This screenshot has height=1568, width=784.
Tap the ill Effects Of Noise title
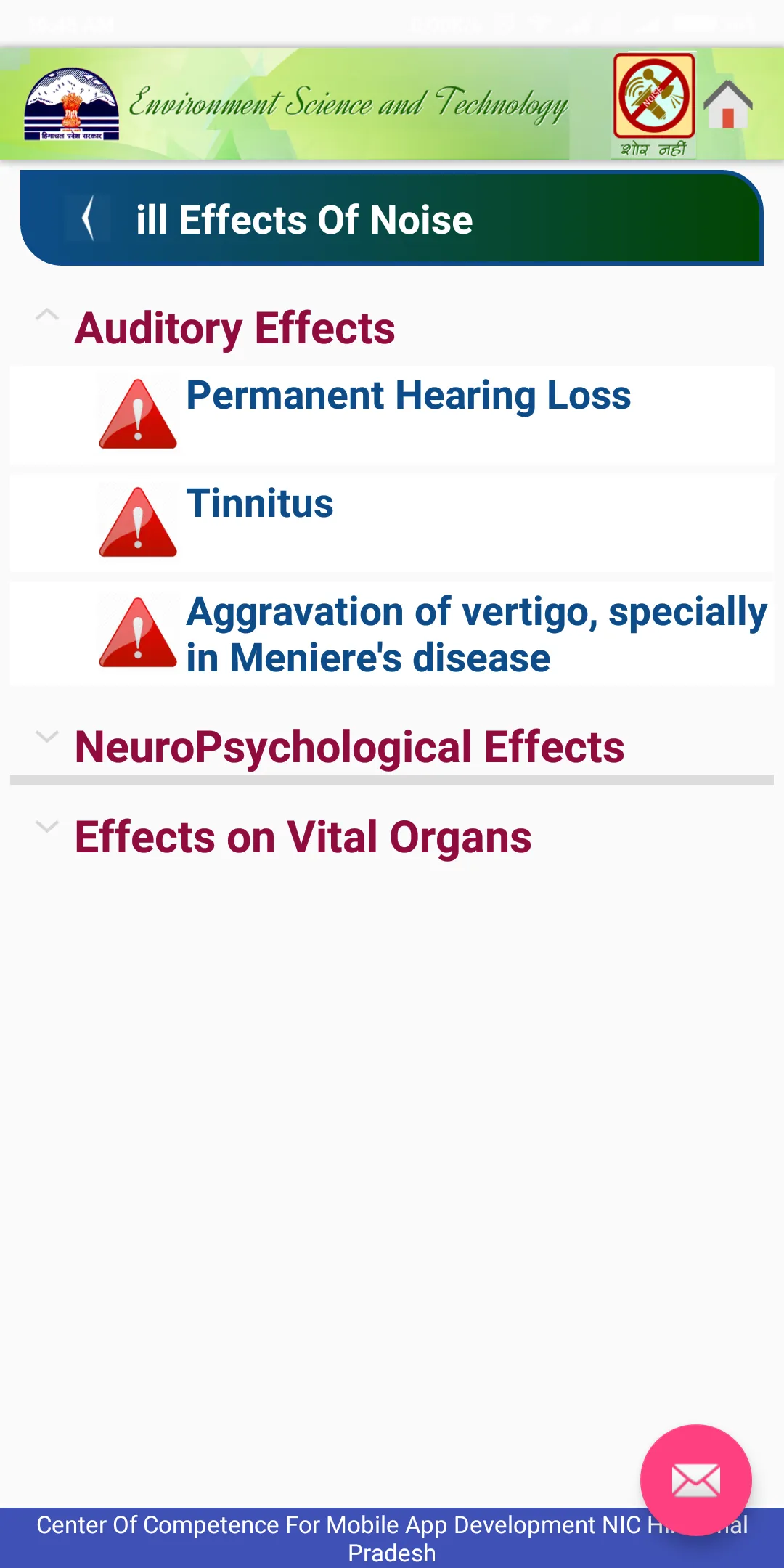[x=305, y=219]
